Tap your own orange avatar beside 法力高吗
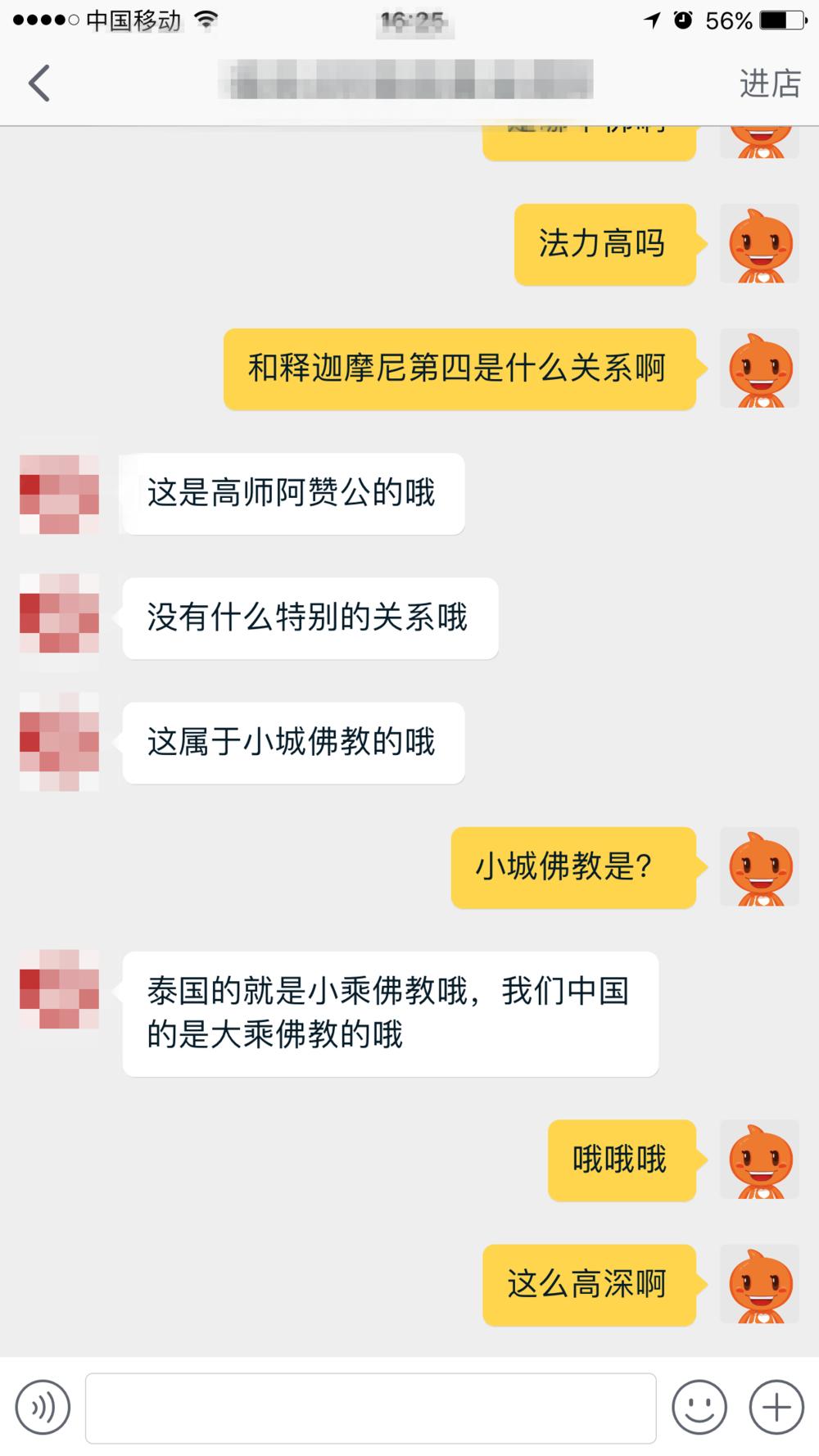 coord(759,243)
